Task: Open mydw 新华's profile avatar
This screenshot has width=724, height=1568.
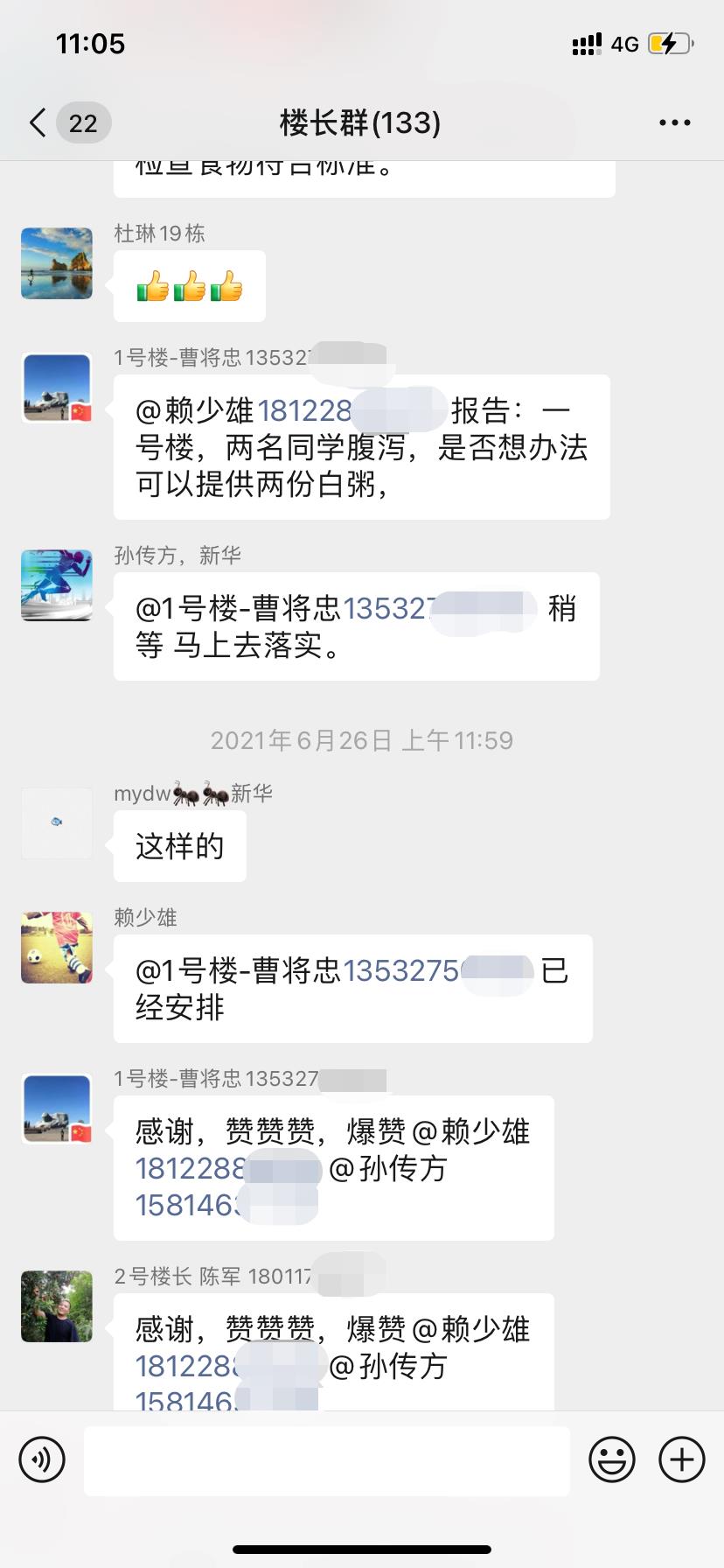Action: [57, 823]
